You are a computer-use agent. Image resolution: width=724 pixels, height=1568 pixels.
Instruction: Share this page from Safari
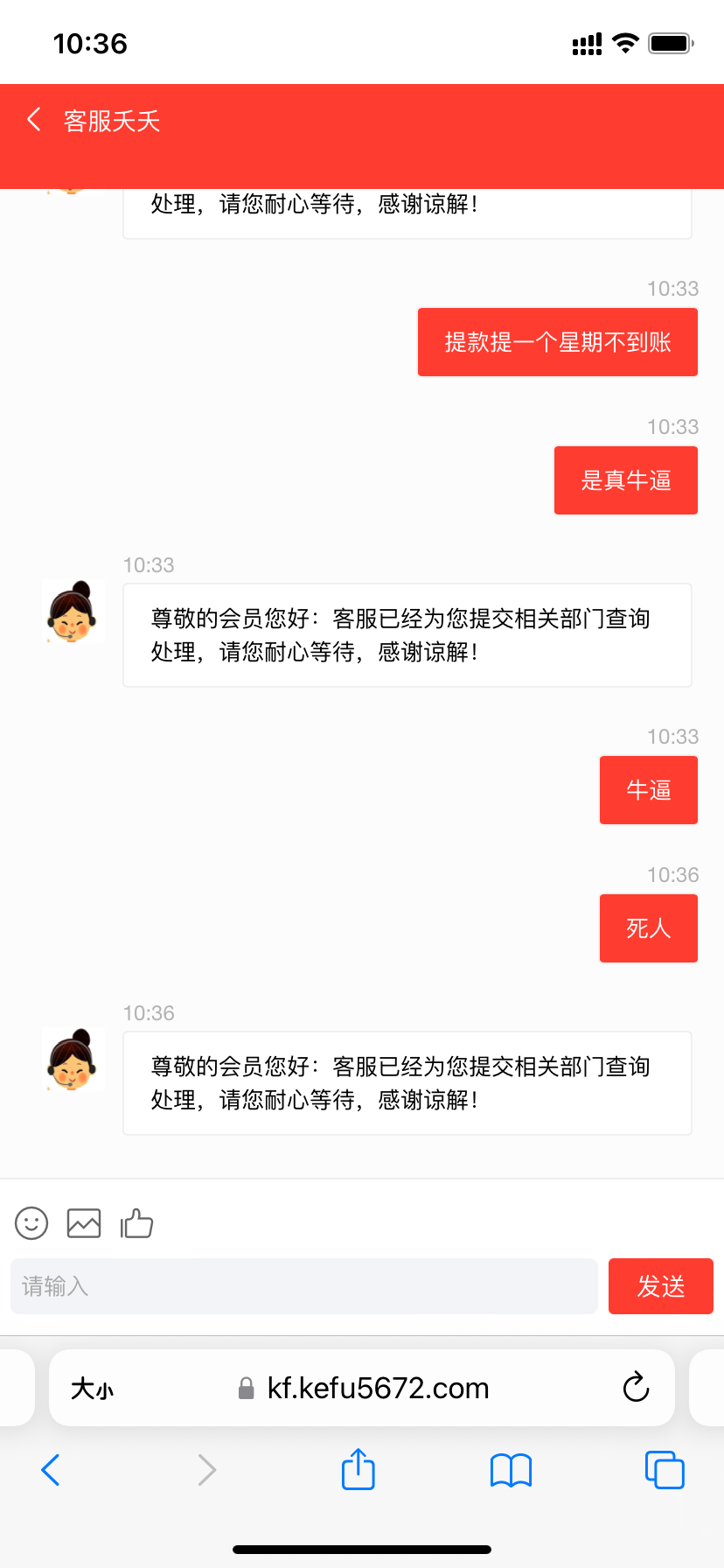click(x=359, y=1469)
